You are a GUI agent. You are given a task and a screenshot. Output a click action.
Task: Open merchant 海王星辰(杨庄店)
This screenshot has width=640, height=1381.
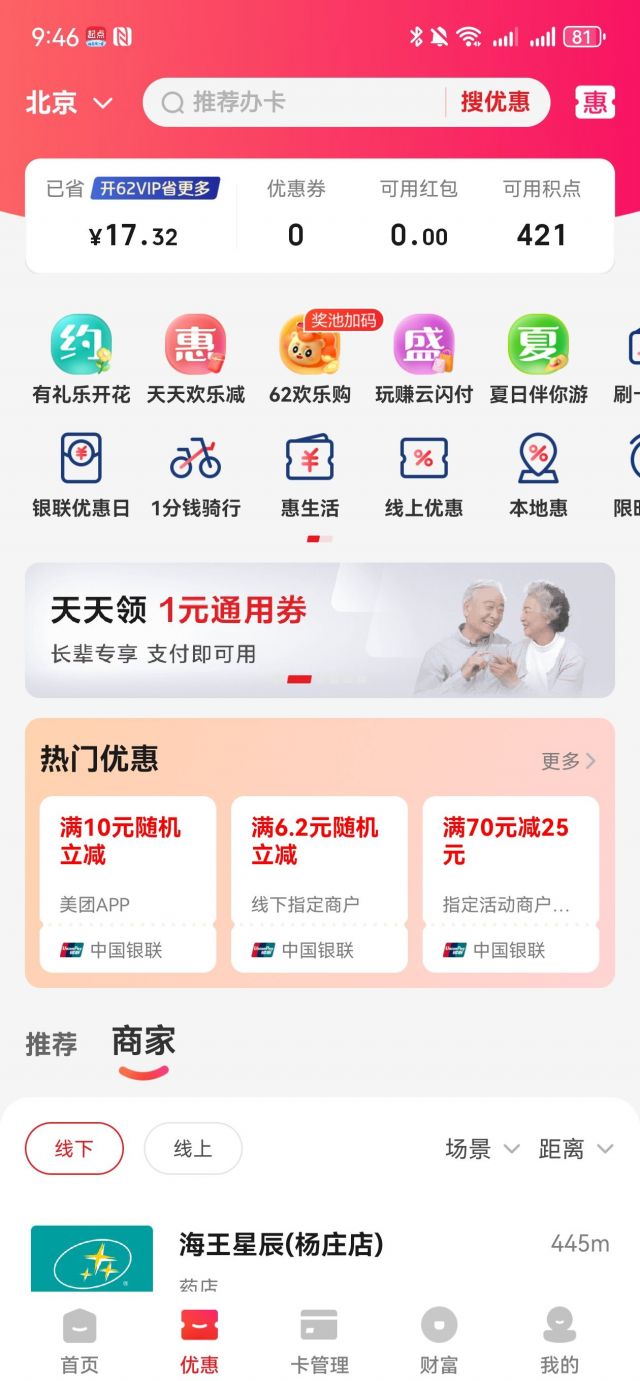coord(281,1245)
